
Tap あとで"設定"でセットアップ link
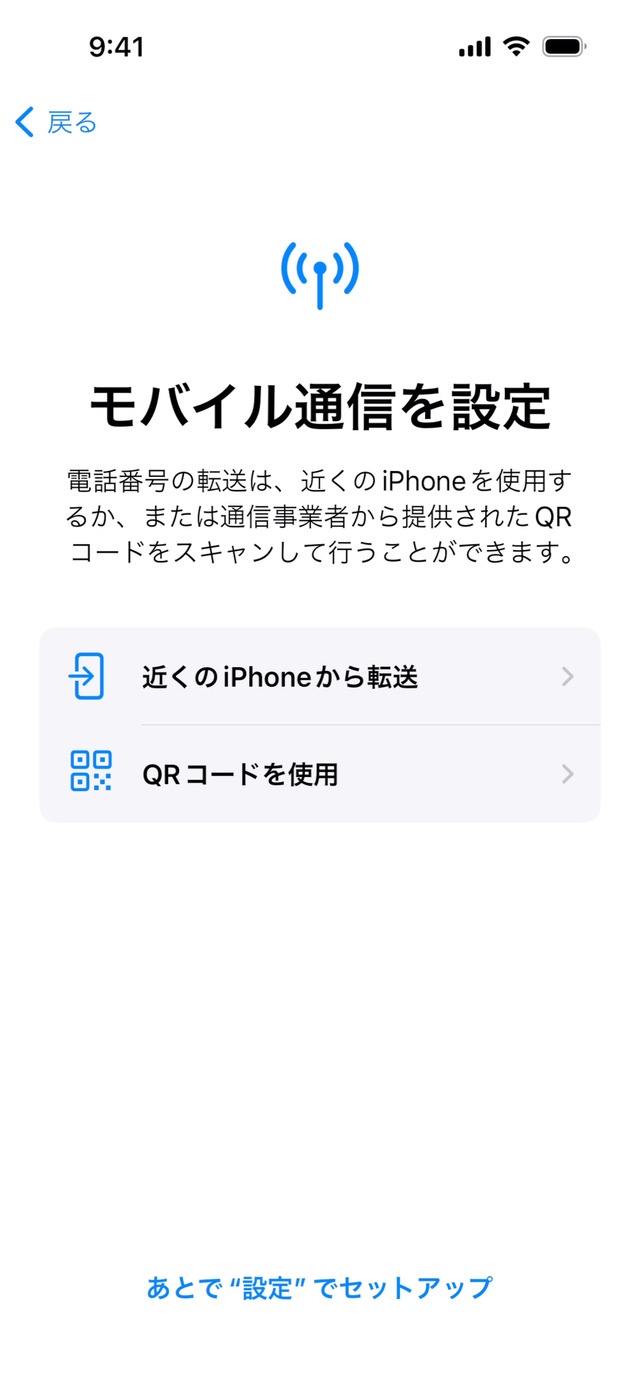click(320, 1287)
